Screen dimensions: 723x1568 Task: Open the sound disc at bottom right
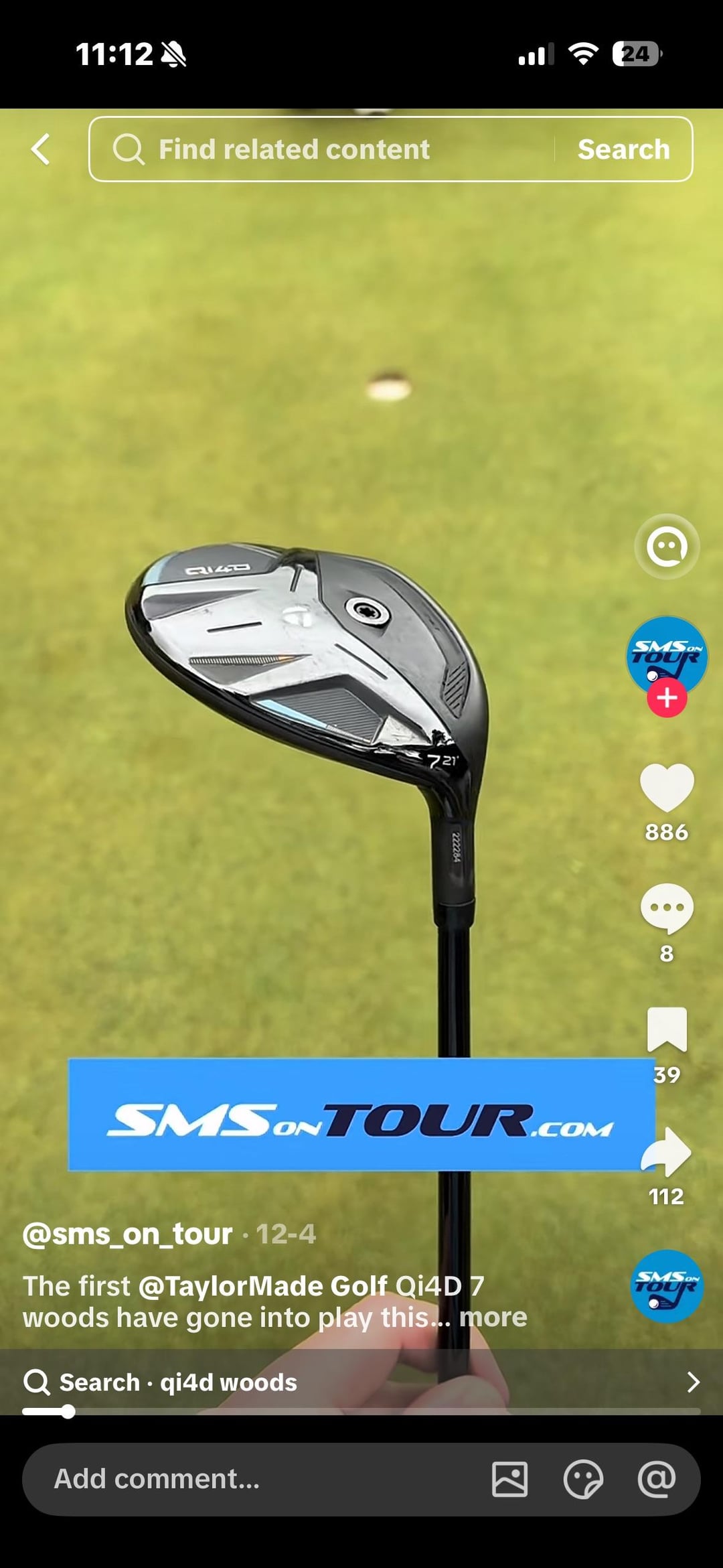tap(667, 1286)
